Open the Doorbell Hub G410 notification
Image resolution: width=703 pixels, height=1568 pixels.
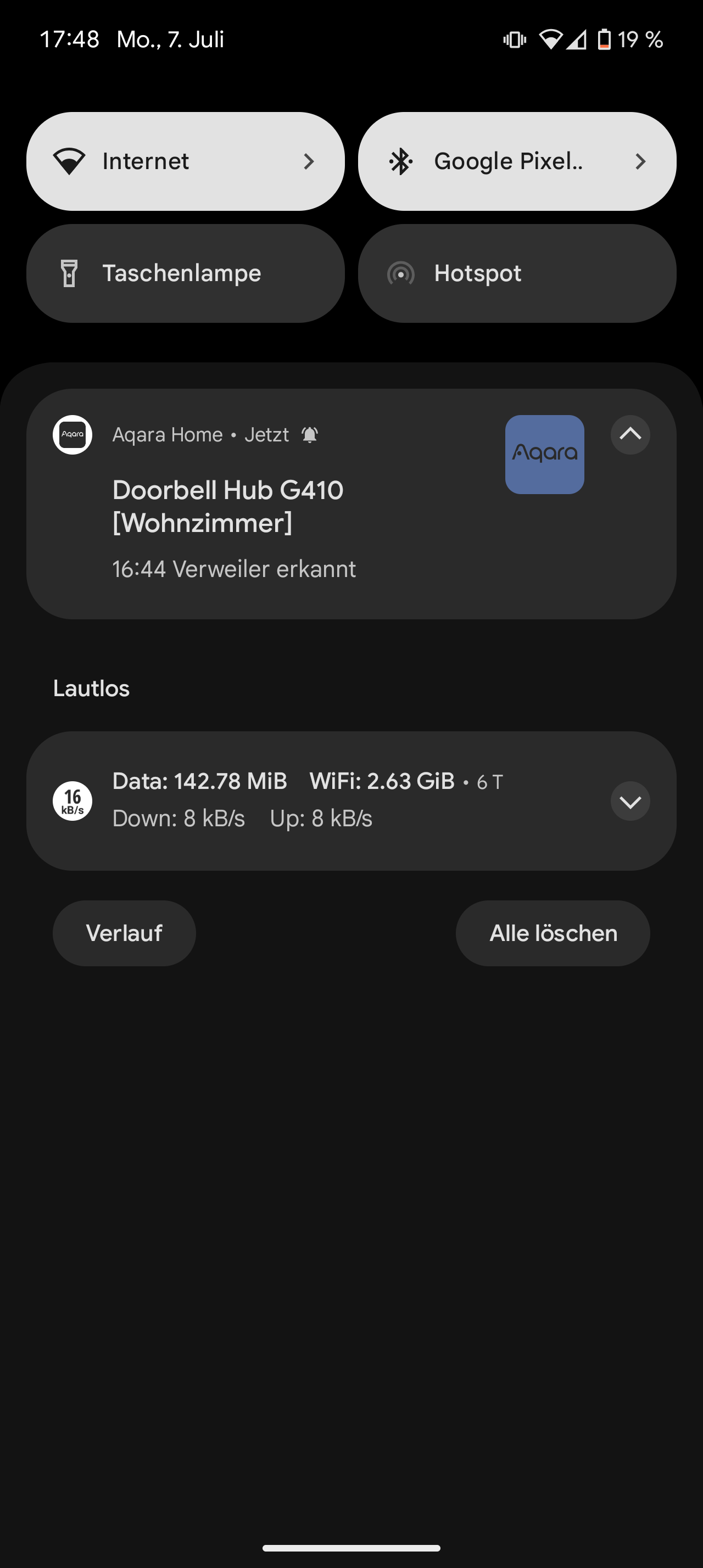351,504
